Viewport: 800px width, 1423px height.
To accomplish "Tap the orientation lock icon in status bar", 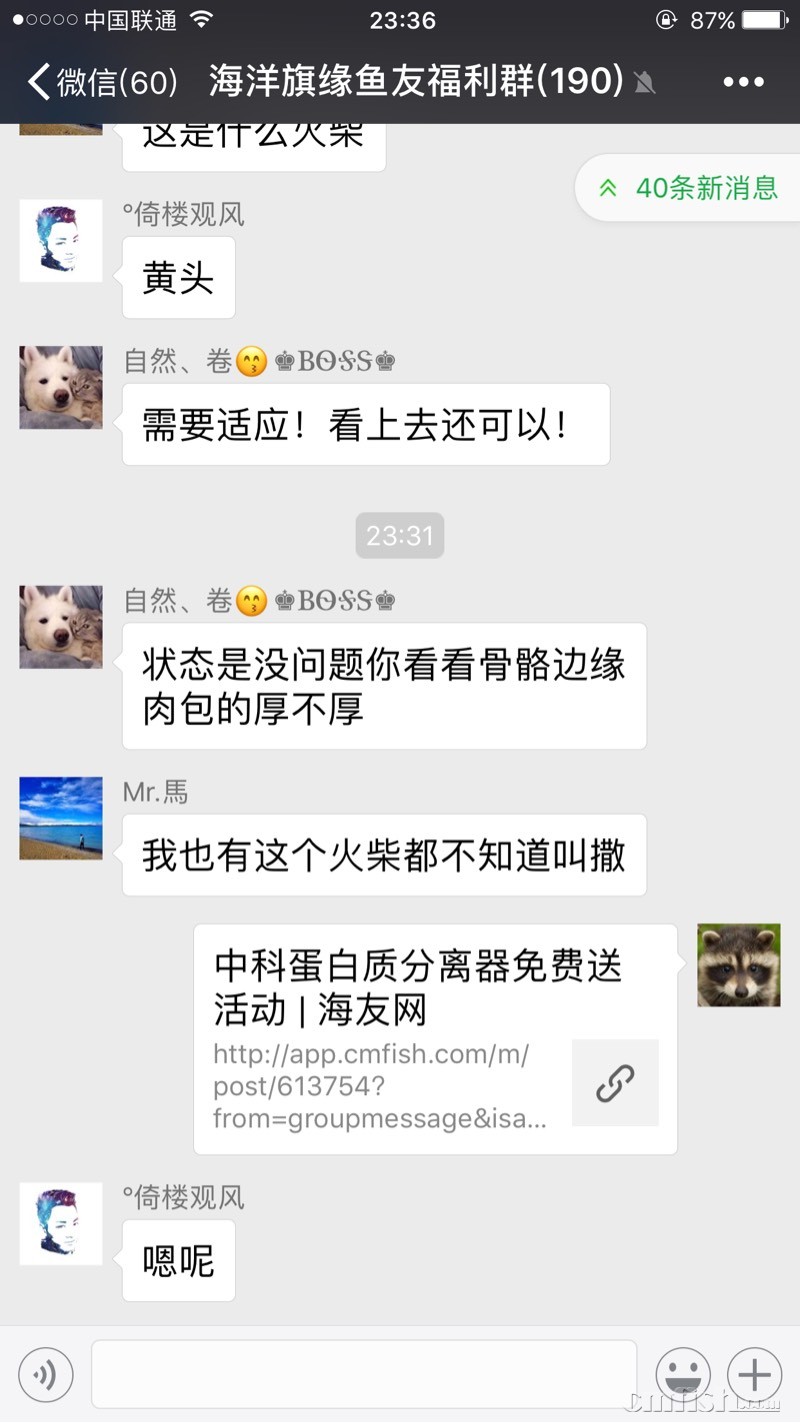I will coord(664,19).
